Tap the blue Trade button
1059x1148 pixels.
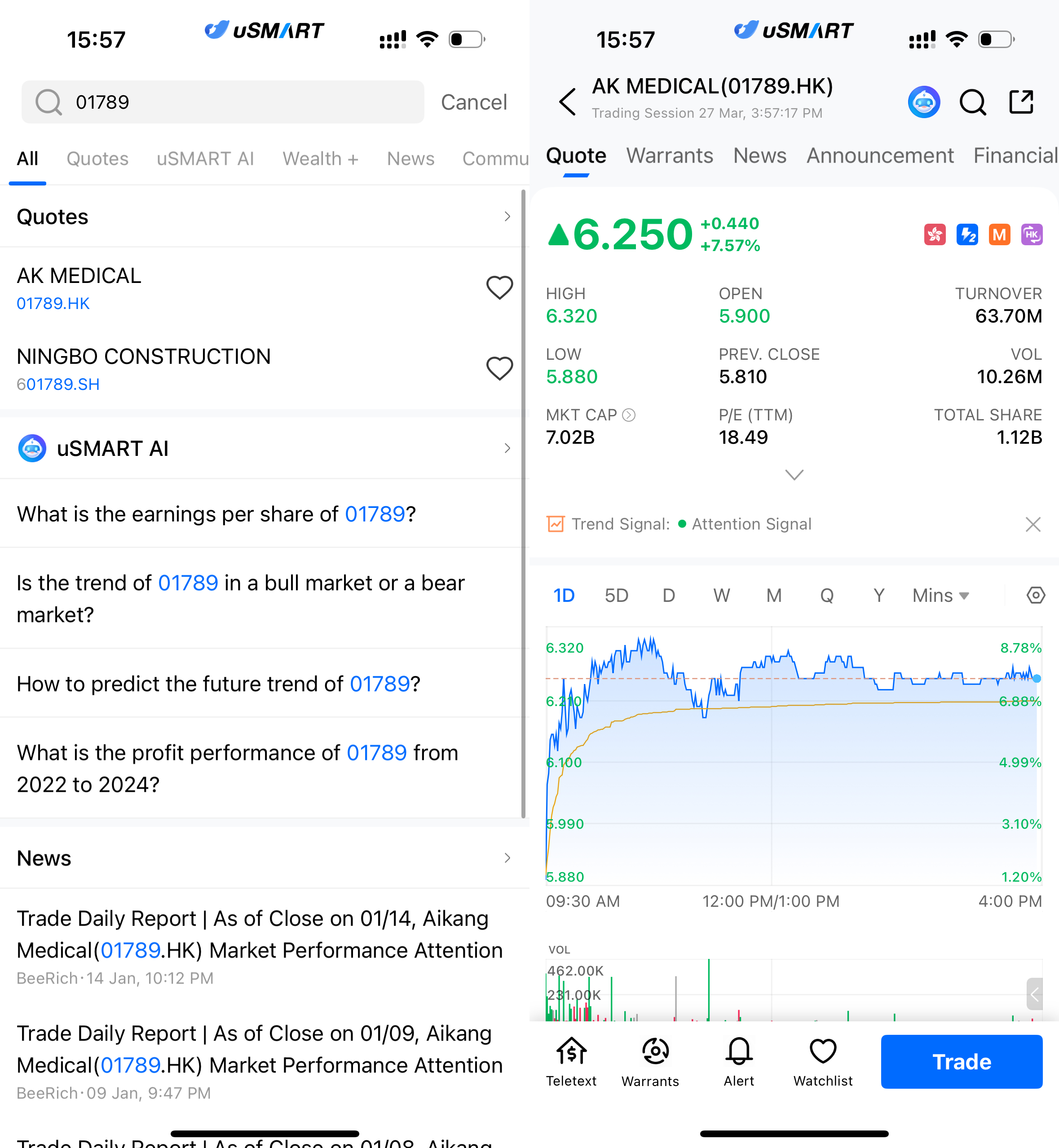point(962,1061)
